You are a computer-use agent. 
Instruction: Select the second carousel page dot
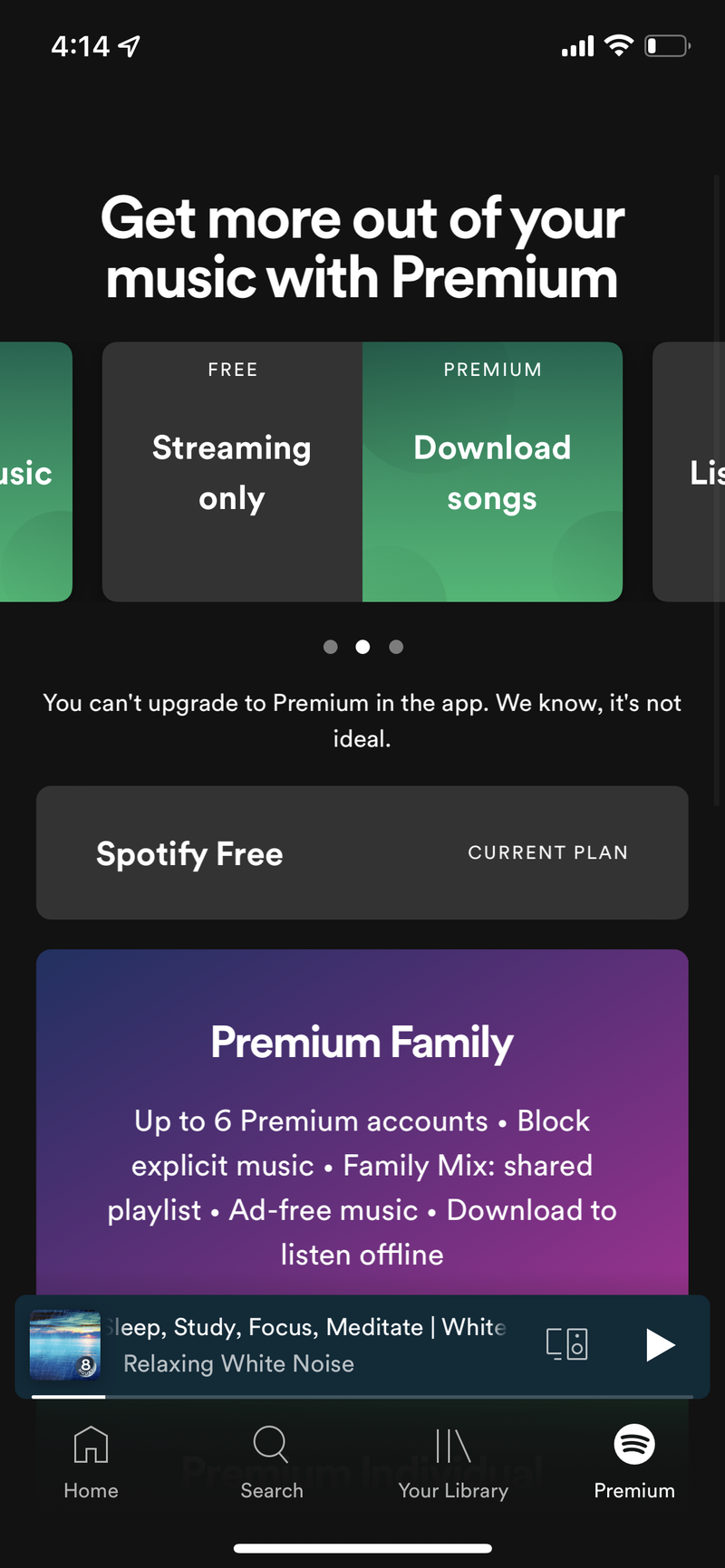(x=362, y=647)
